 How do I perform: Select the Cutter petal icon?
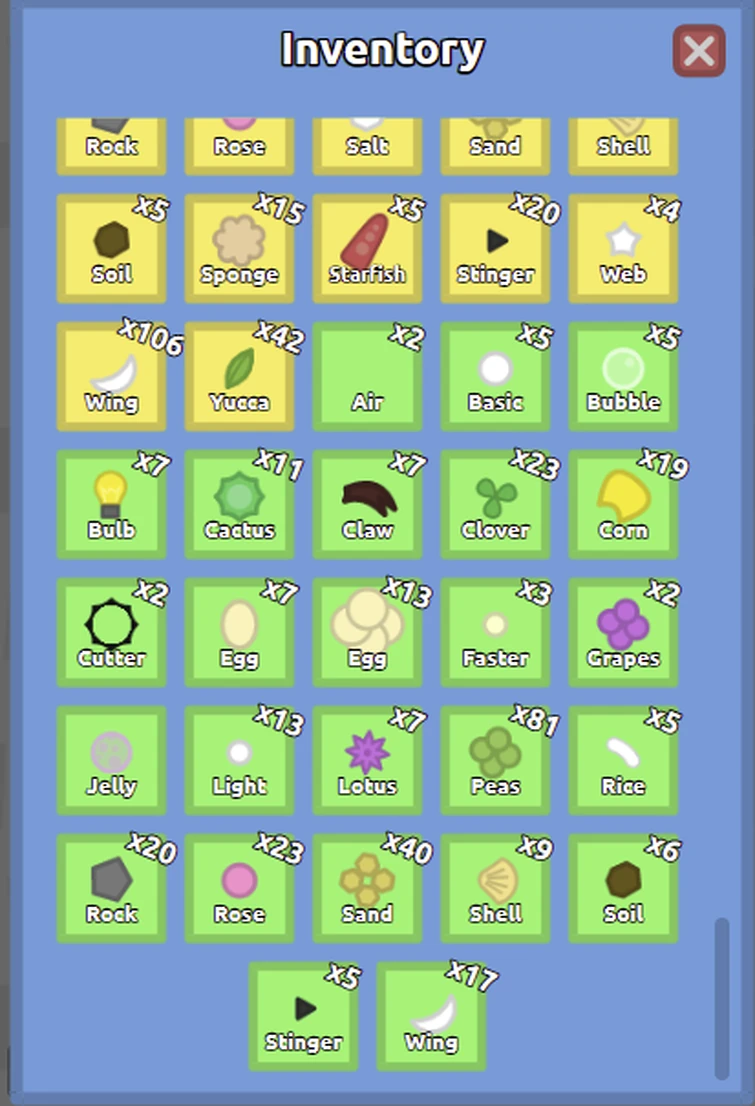pyautogui.click(x=111, y=630)
